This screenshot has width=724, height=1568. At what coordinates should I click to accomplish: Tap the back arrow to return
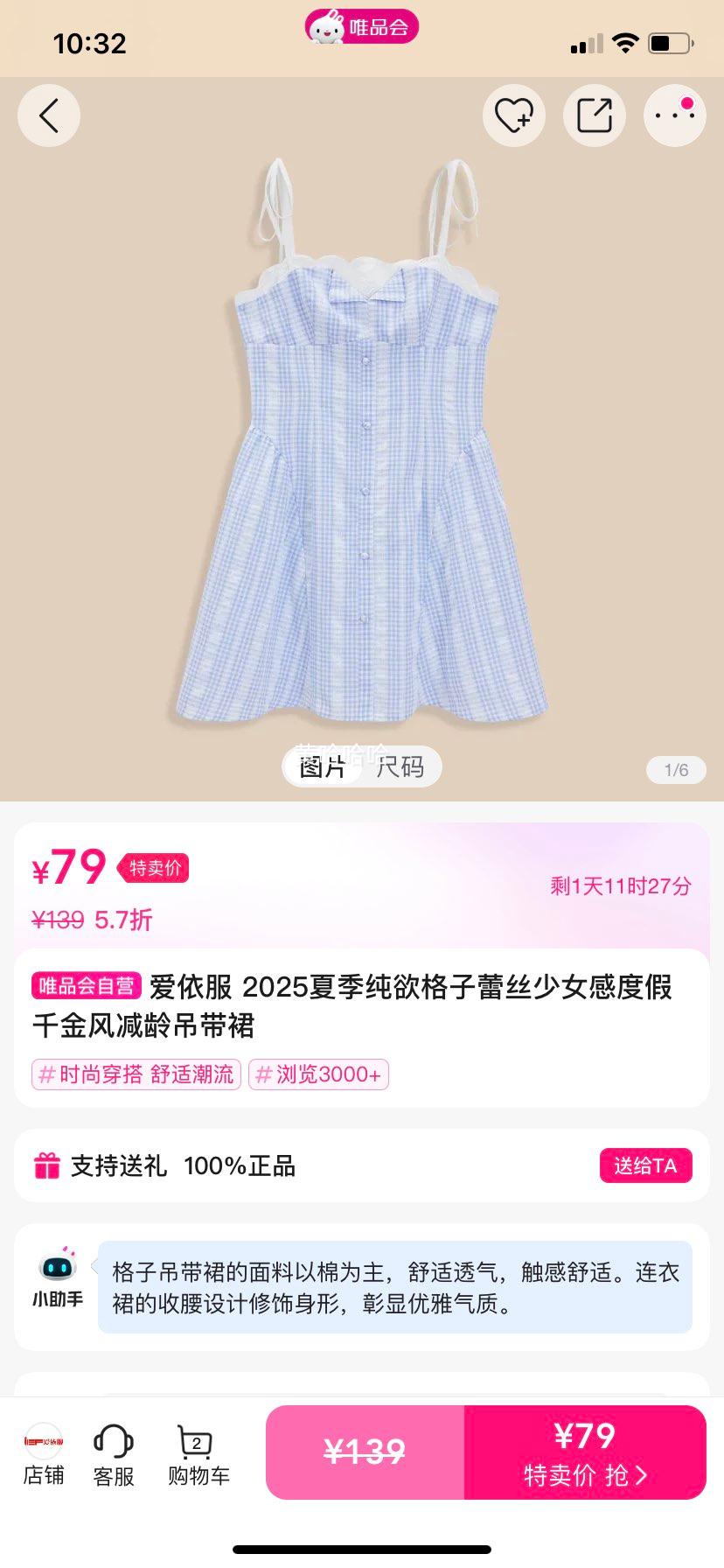[48, 115]
